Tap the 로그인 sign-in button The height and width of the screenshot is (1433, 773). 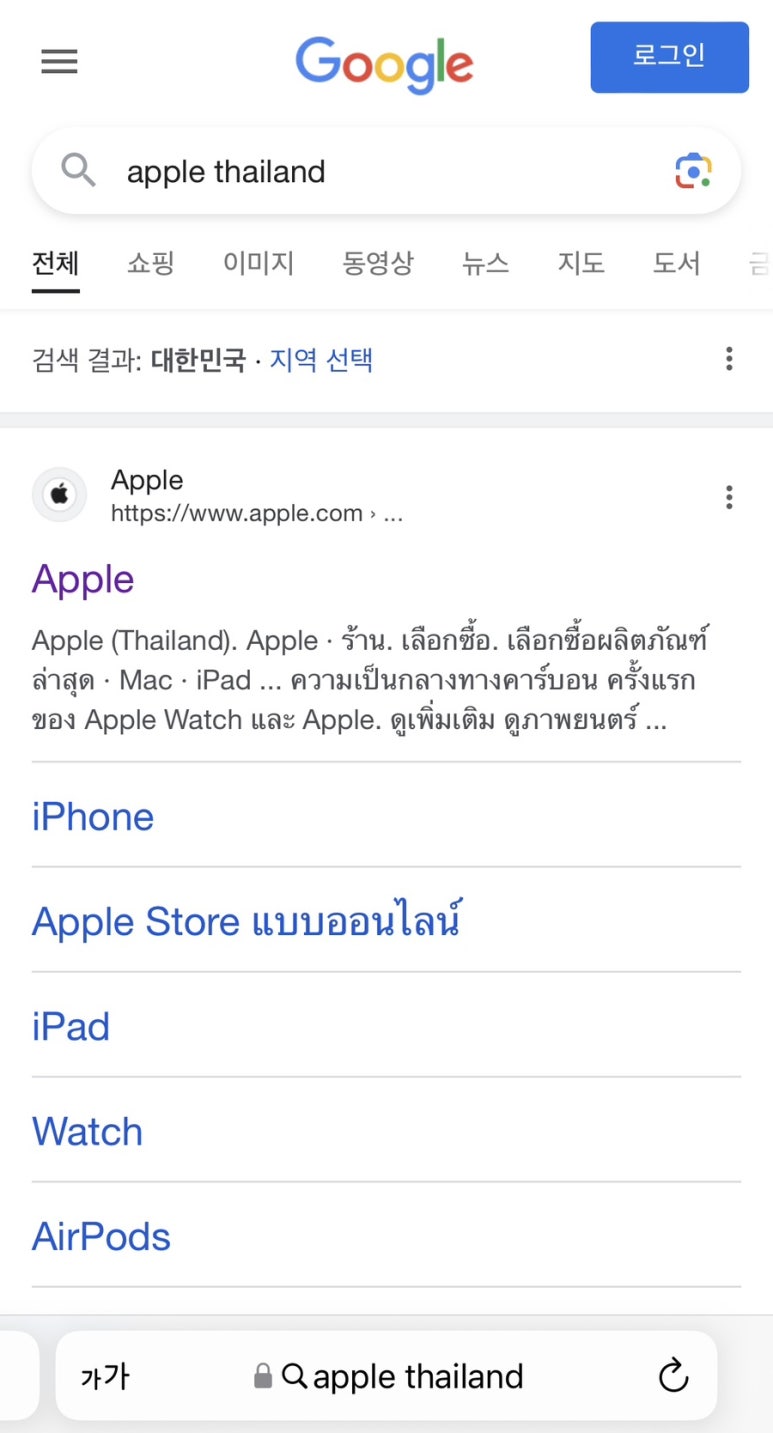pos(669,57)
